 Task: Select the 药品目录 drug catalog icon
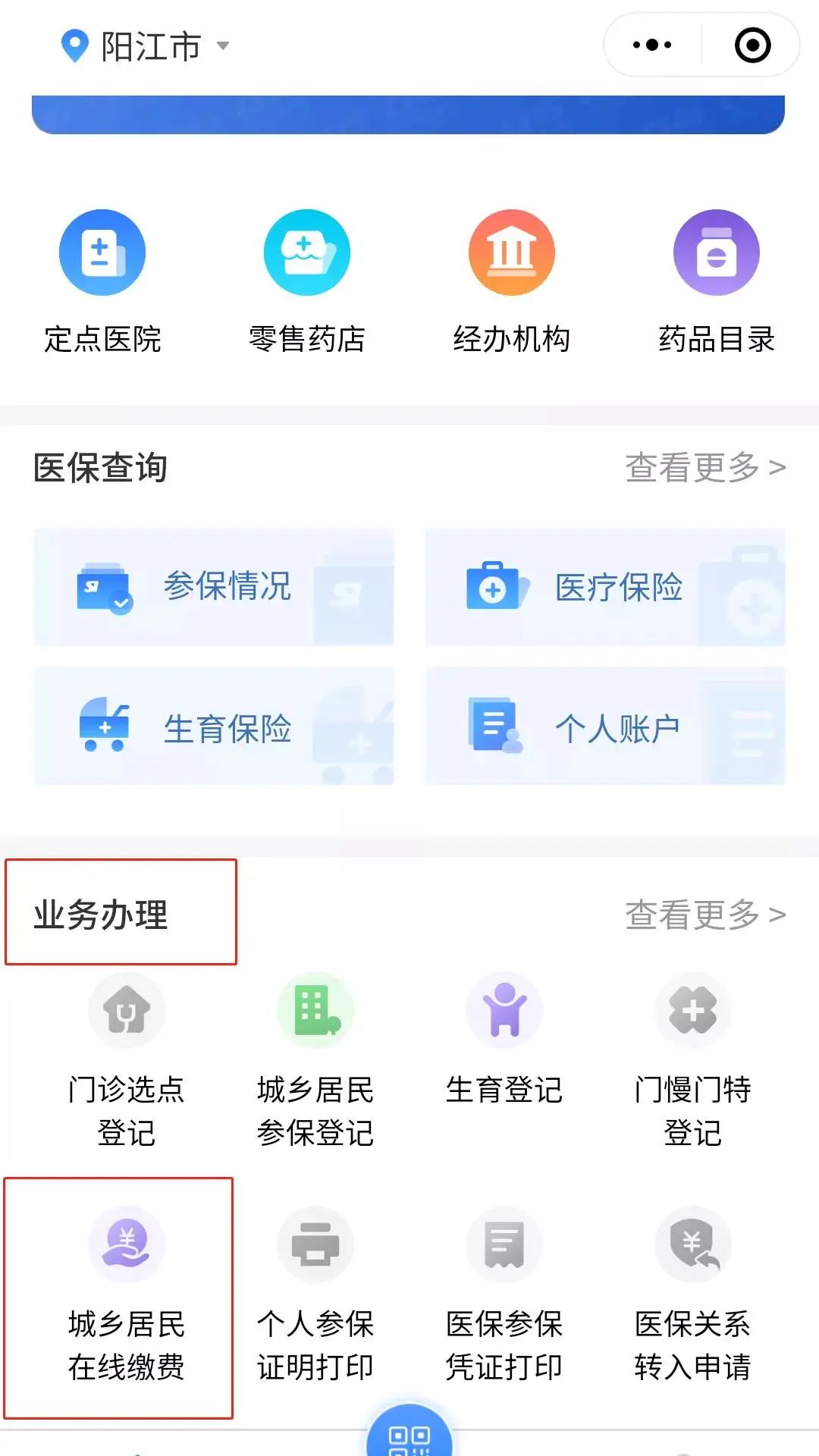(717, 281)
